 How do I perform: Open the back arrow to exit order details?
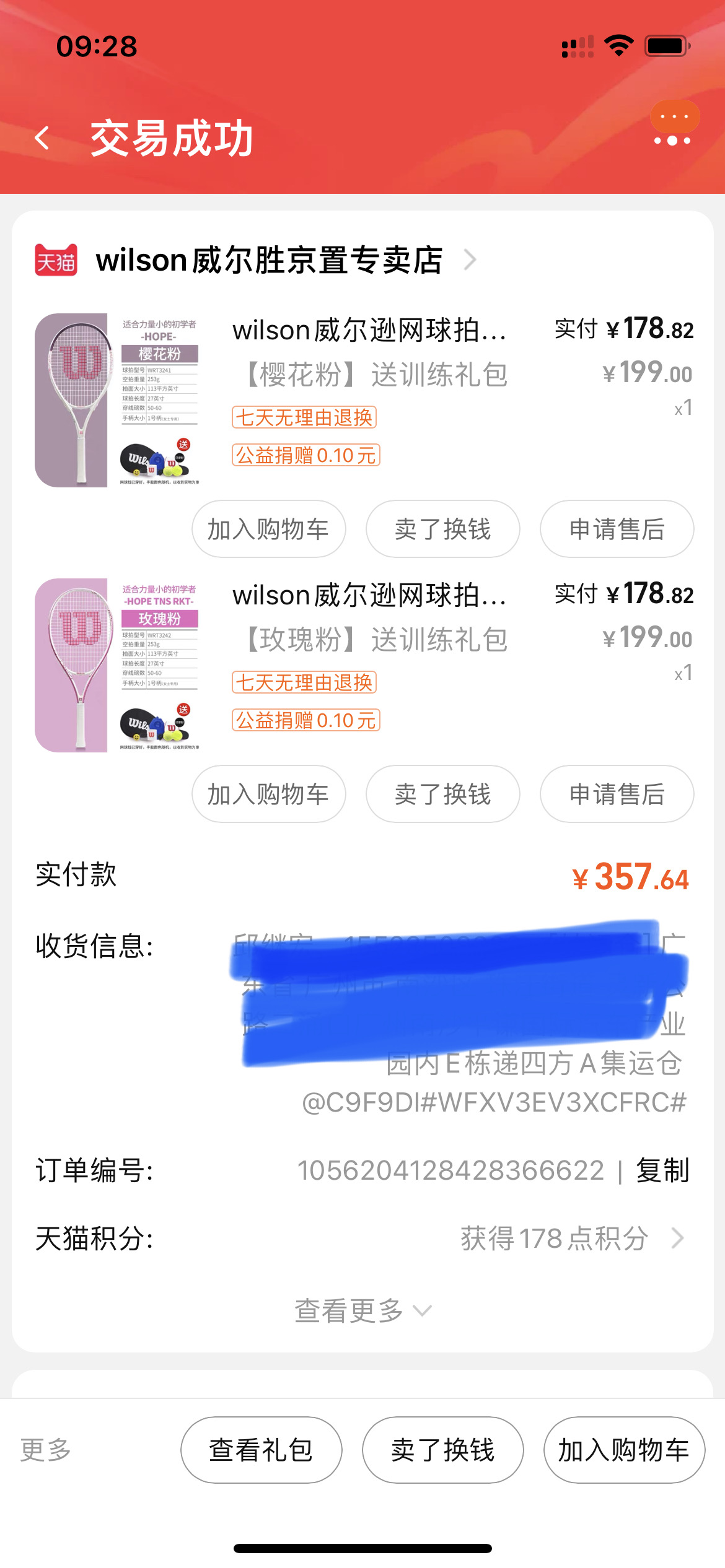pyautogui.click(x=42, y=139)
